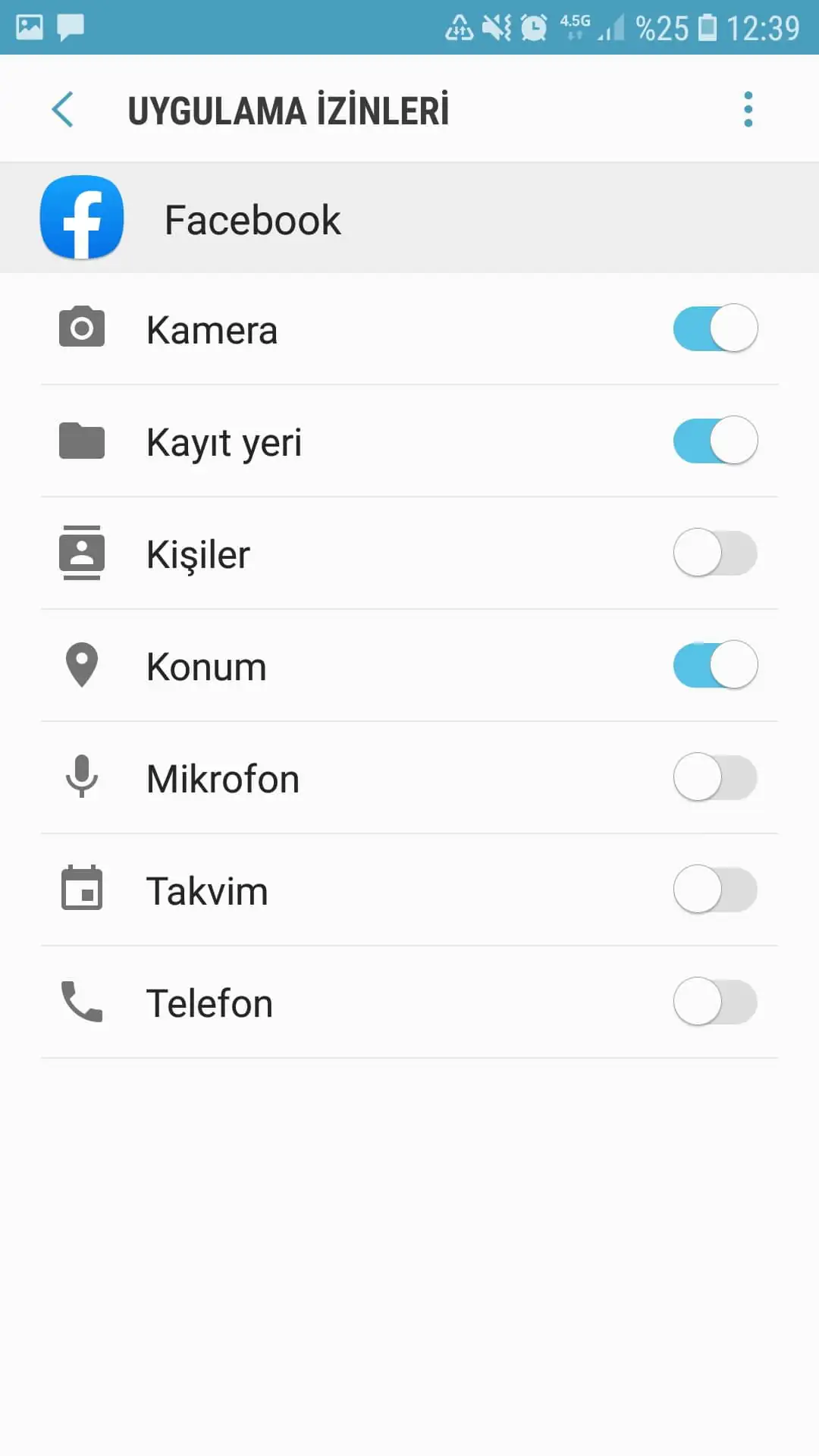Go back from Uygulama İzinleri

click(x=63, y=110)
